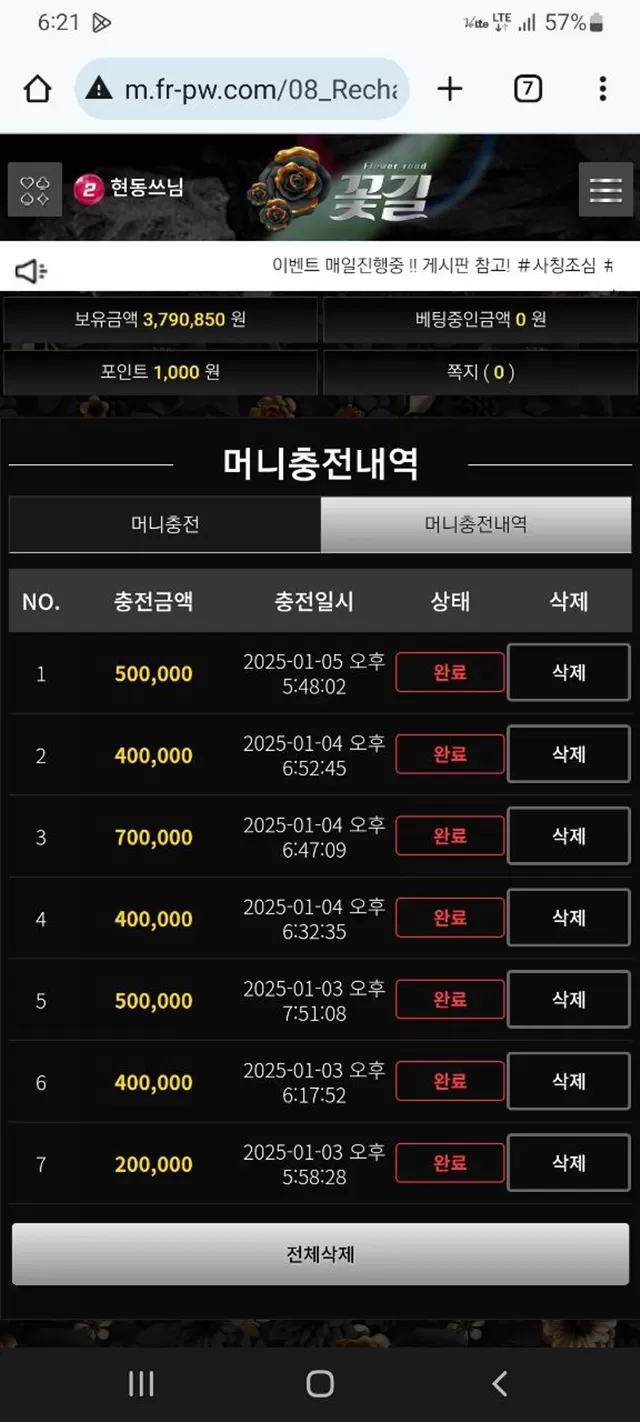Switch to the 머니충전 tab
The width and height of the screenshot is (640, 1422).
tap(165, 524)
